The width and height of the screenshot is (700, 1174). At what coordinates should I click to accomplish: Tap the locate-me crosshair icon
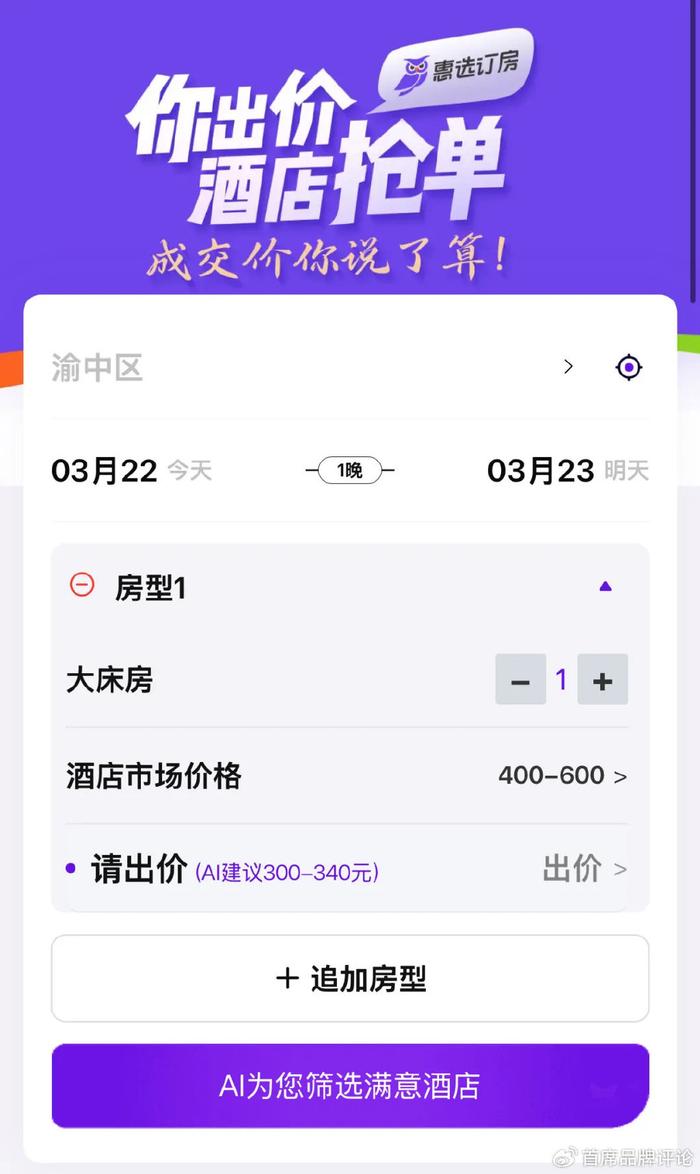628,367
